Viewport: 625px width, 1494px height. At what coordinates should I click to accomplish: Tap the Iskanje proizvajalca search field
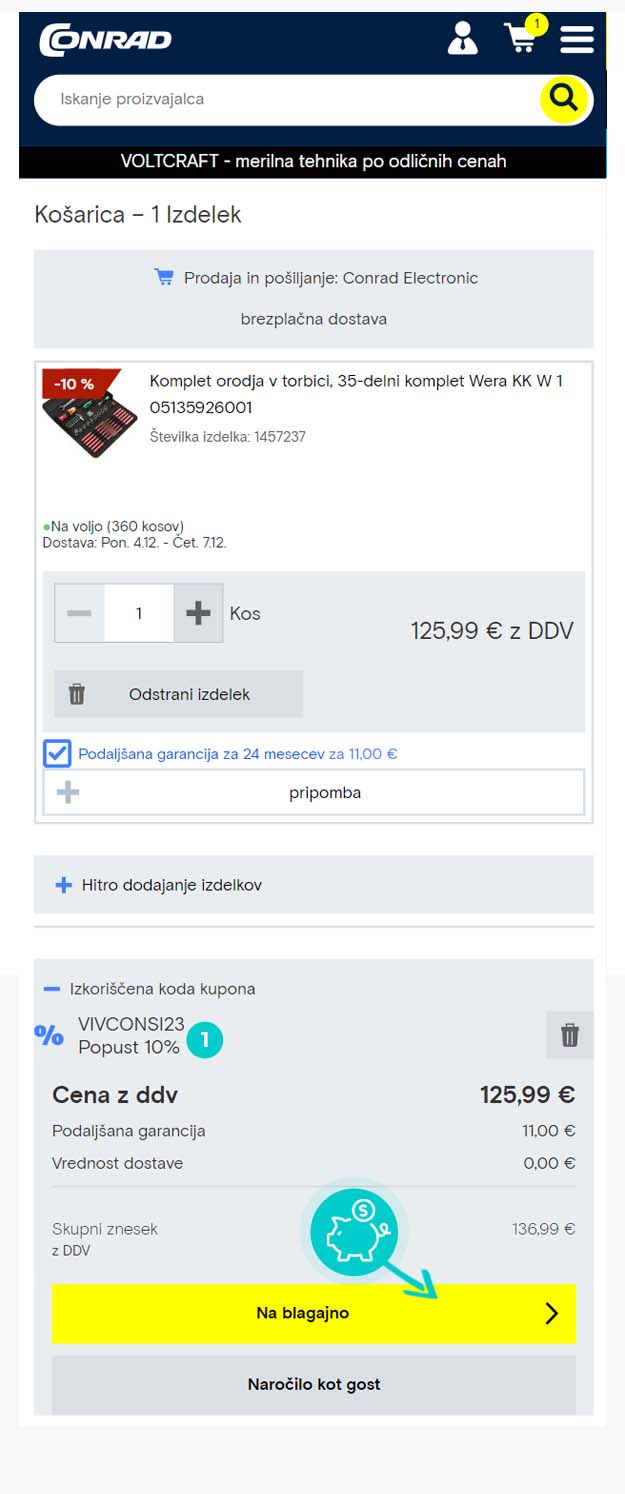pos(285,99)
